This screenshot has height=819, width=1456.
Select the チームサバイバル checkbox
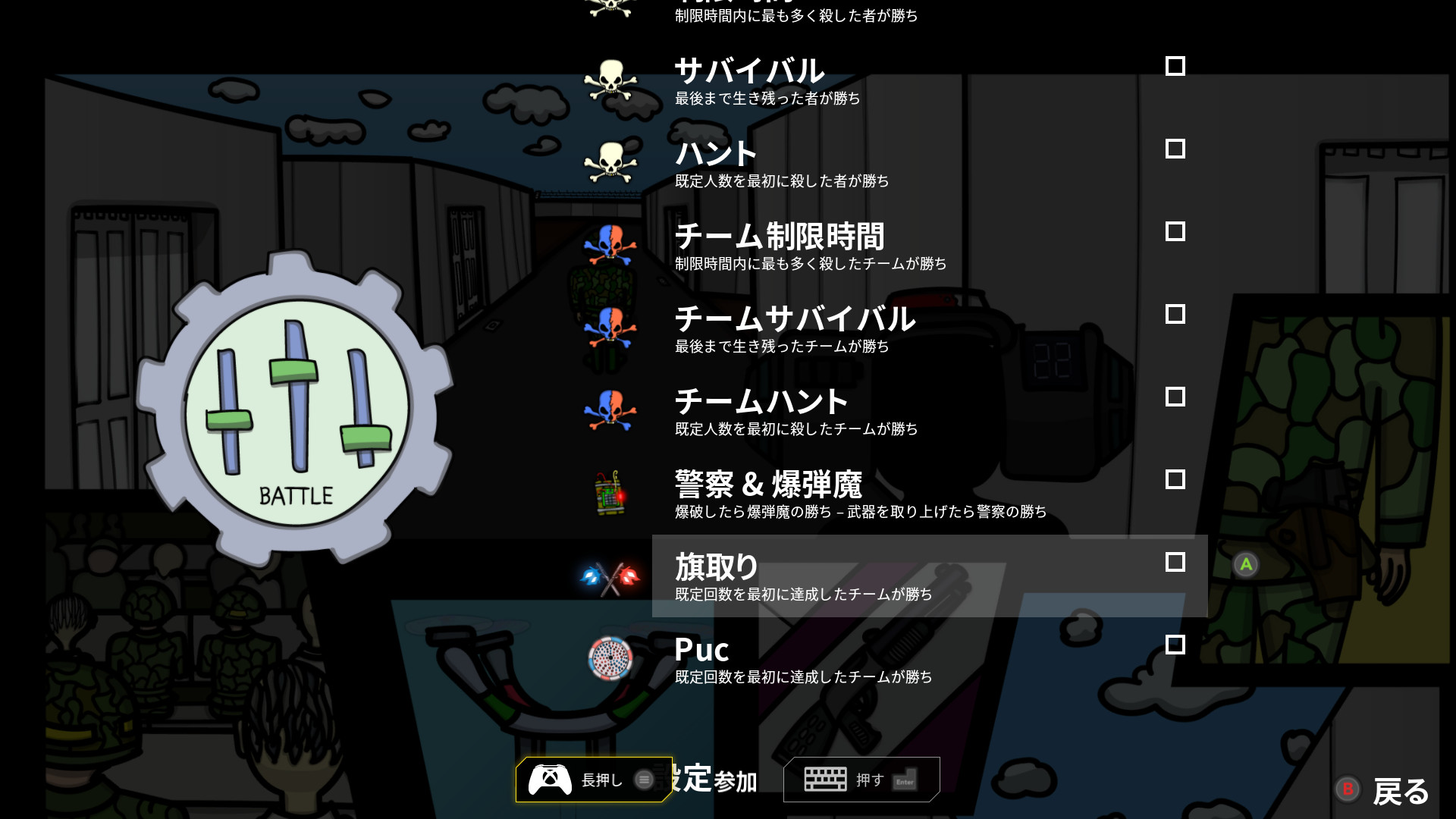[x=1175, y=315]
